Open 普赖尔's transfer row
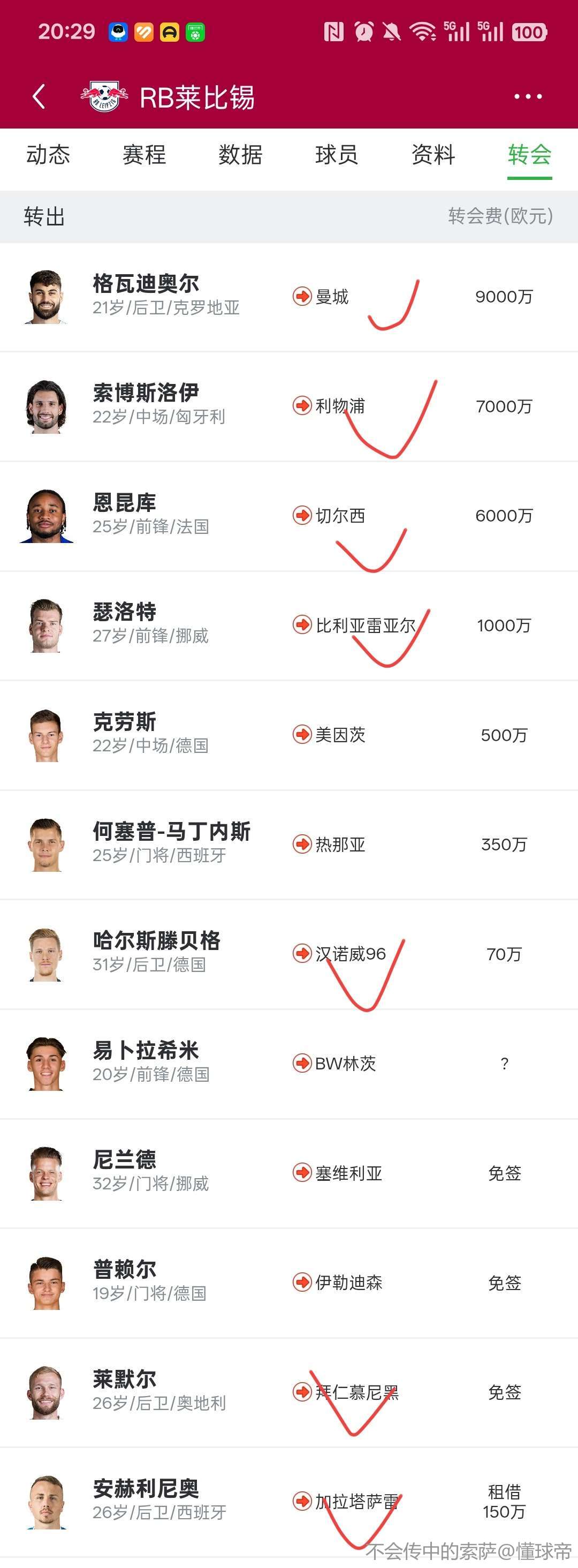Image resolution: width=578 pixels, height=1568 pixels. [289, 1283]
